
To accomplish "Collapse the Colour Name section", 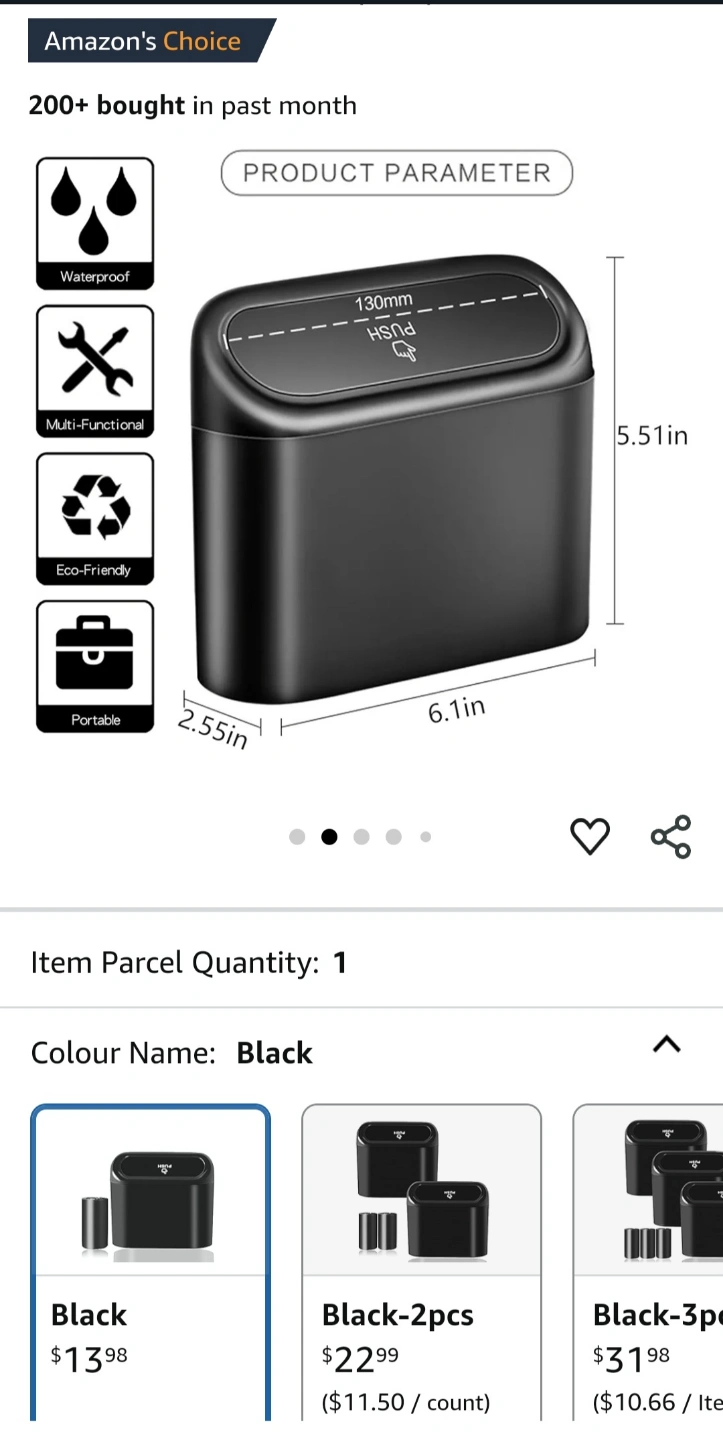I will tap(666, 1045).
